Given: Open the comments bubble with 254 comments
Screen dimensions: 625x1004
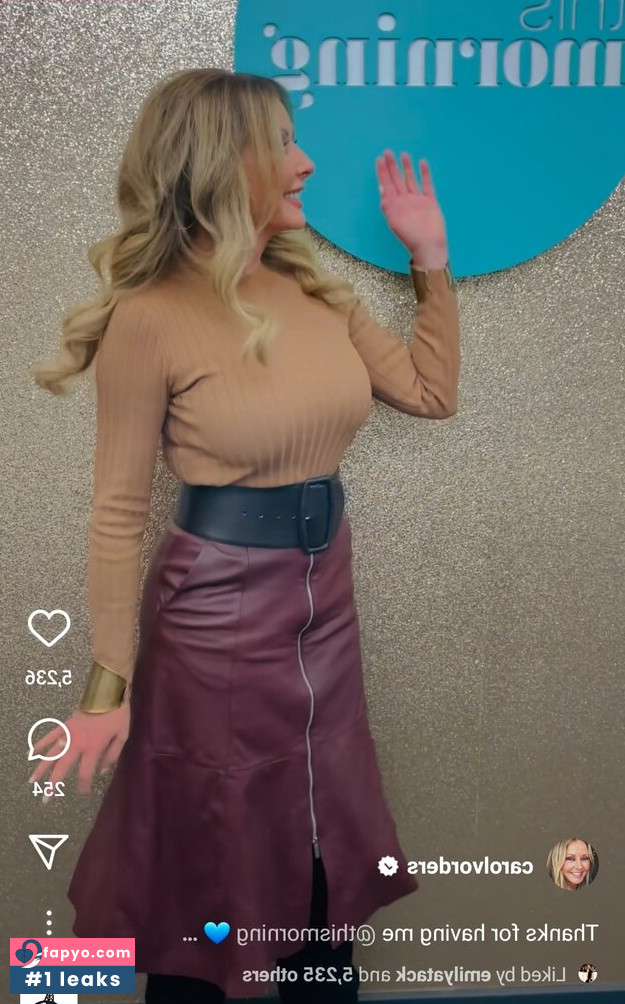Looking at the screenshot, I should click(49, 740).
